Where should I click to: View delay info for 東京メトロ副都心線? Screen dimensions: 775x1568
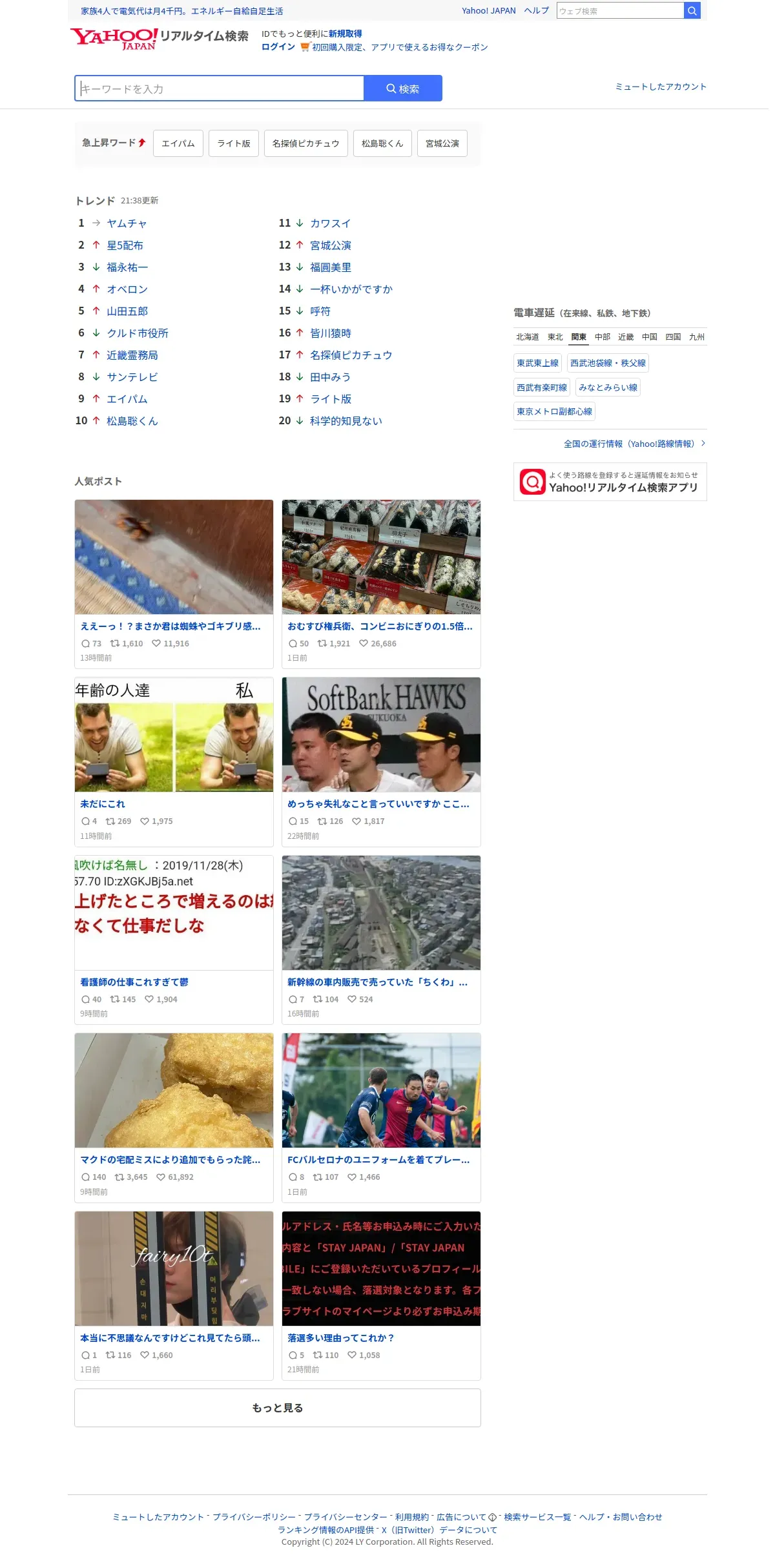(x=554, y=411)
